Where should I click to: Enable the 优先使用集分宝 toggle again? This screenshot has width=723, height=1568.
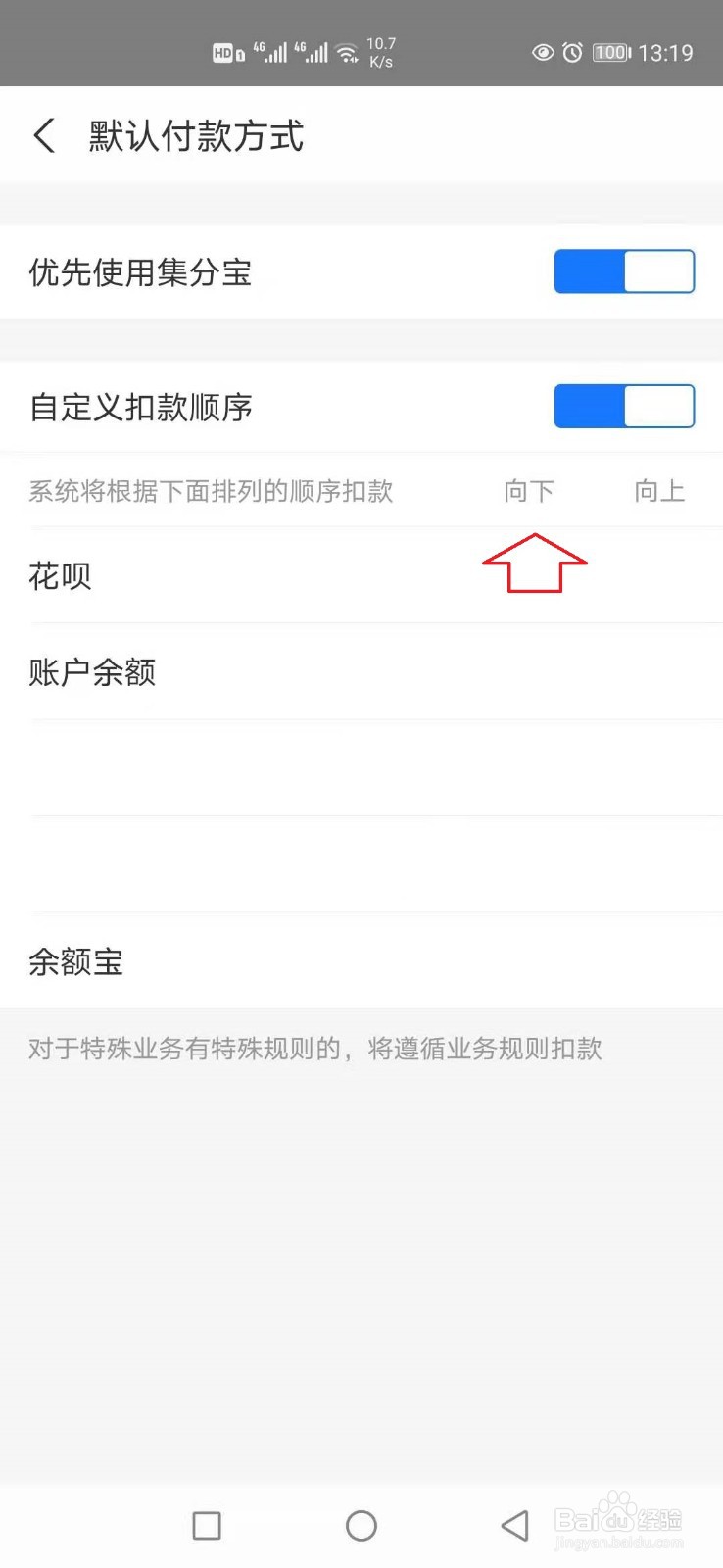[x=624, y=271]
